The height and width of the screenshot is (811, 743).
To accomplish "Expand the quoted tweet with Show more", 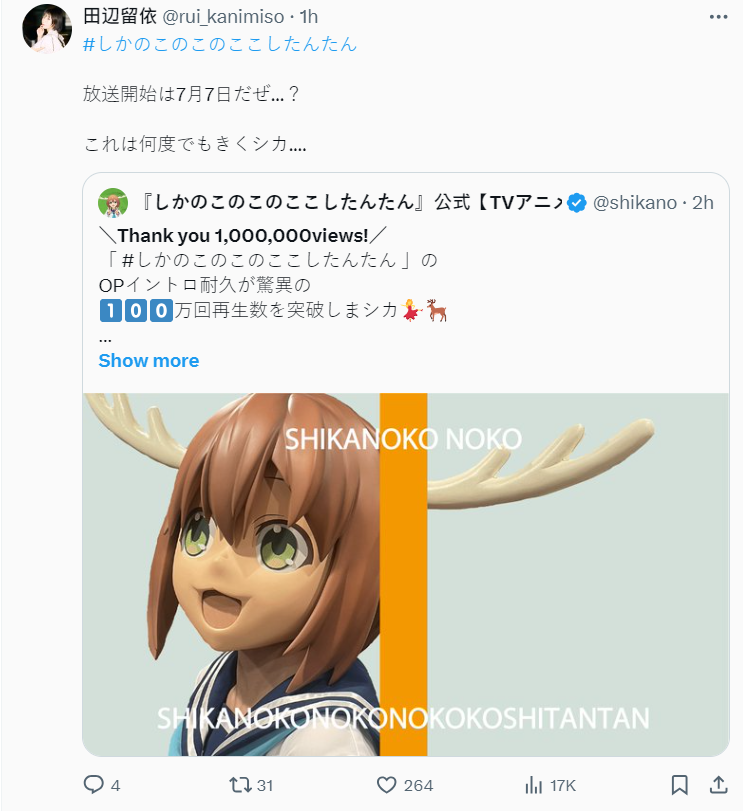I will [x=148, y=360].
